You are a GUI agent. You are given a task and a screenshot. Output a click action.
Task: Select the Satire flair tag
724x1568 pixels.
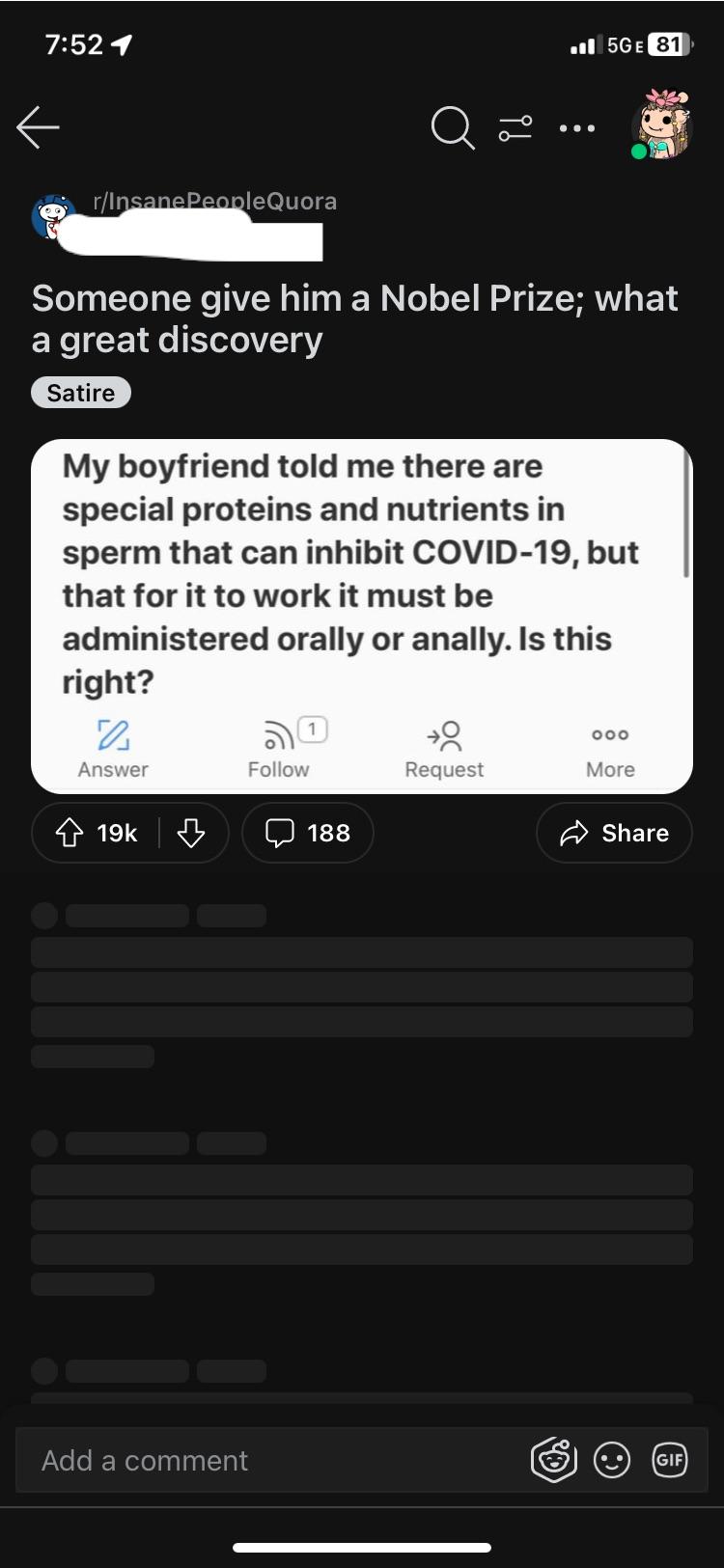click(x=81, y=392)
